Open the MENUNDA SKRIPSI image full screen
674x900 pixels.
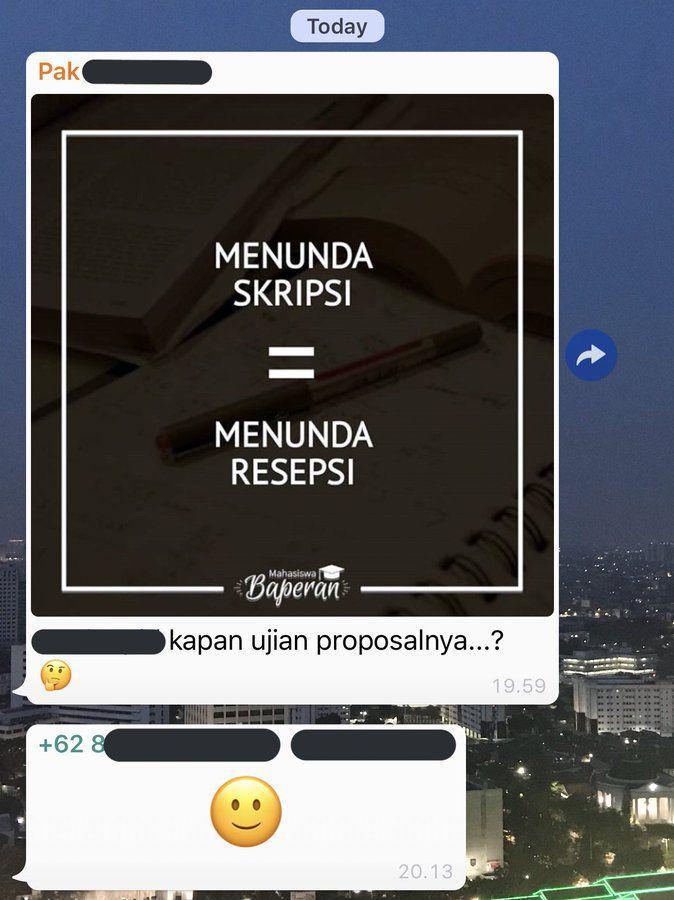point(292,354)
